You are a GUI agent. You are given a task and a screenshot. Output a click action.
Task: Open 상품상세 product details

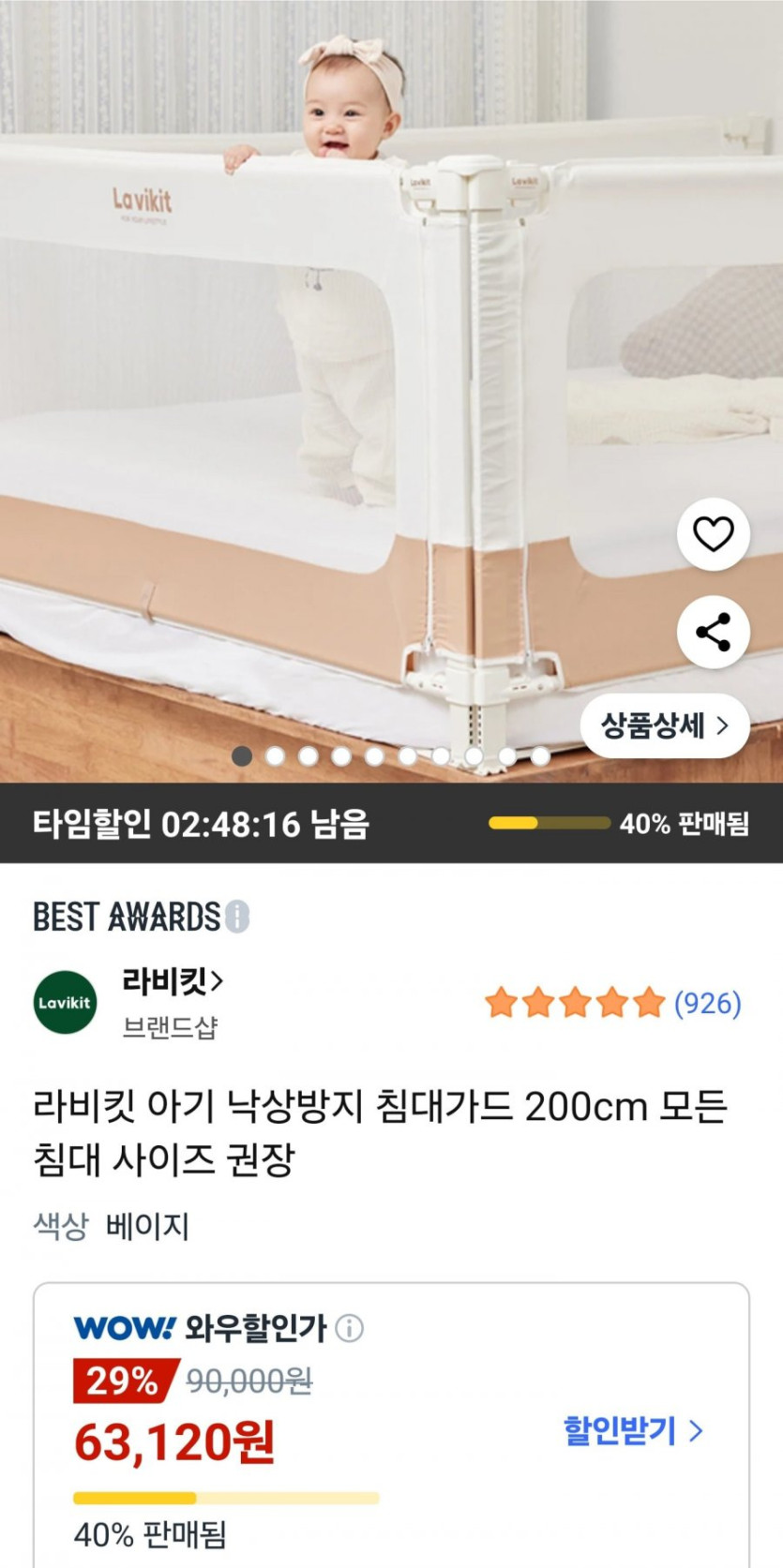664,725
